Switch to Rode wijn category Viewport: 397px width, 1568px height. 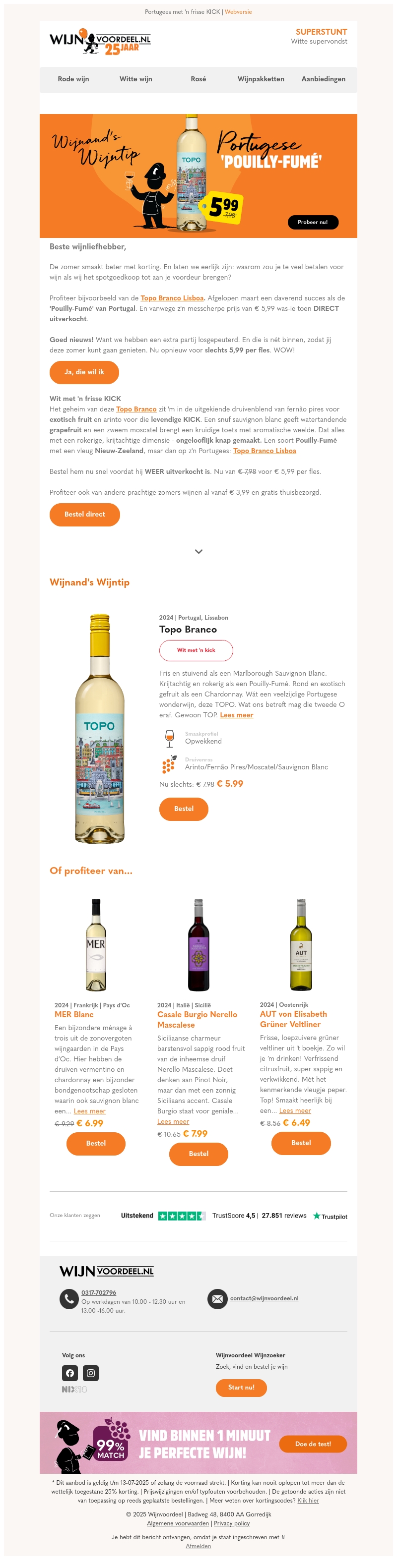(73, 79)
